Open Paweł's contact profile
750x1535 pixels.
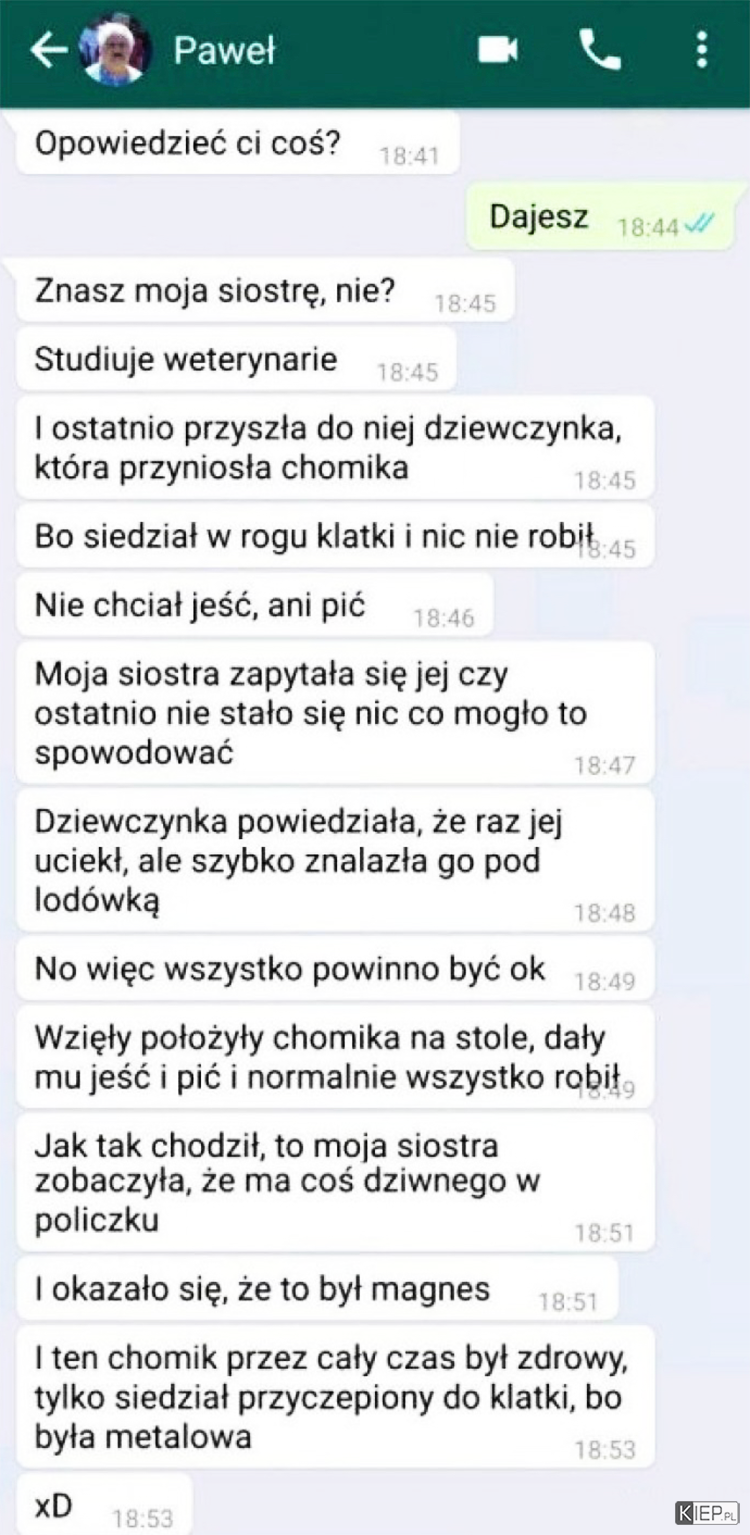[224, 50]
